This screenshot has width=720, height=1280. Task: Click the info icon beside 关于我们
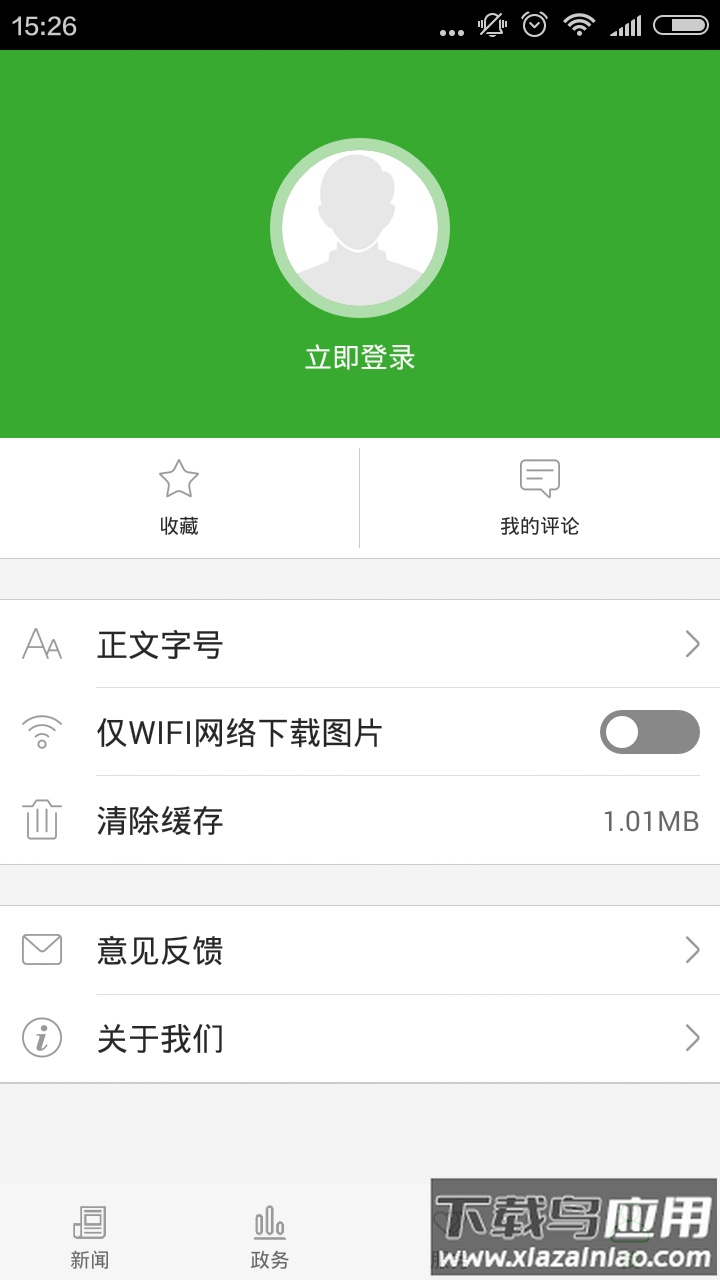pos(41,1038)
